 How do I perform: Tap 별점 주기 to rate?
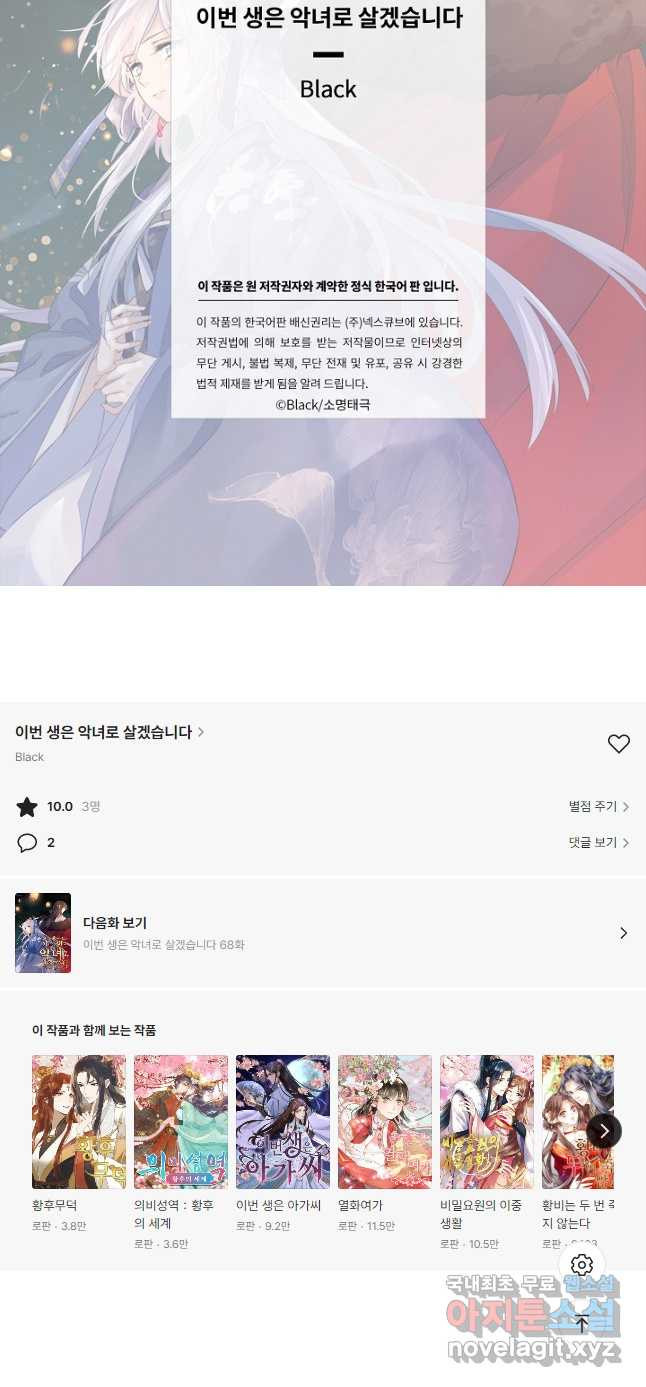[598, 806]
